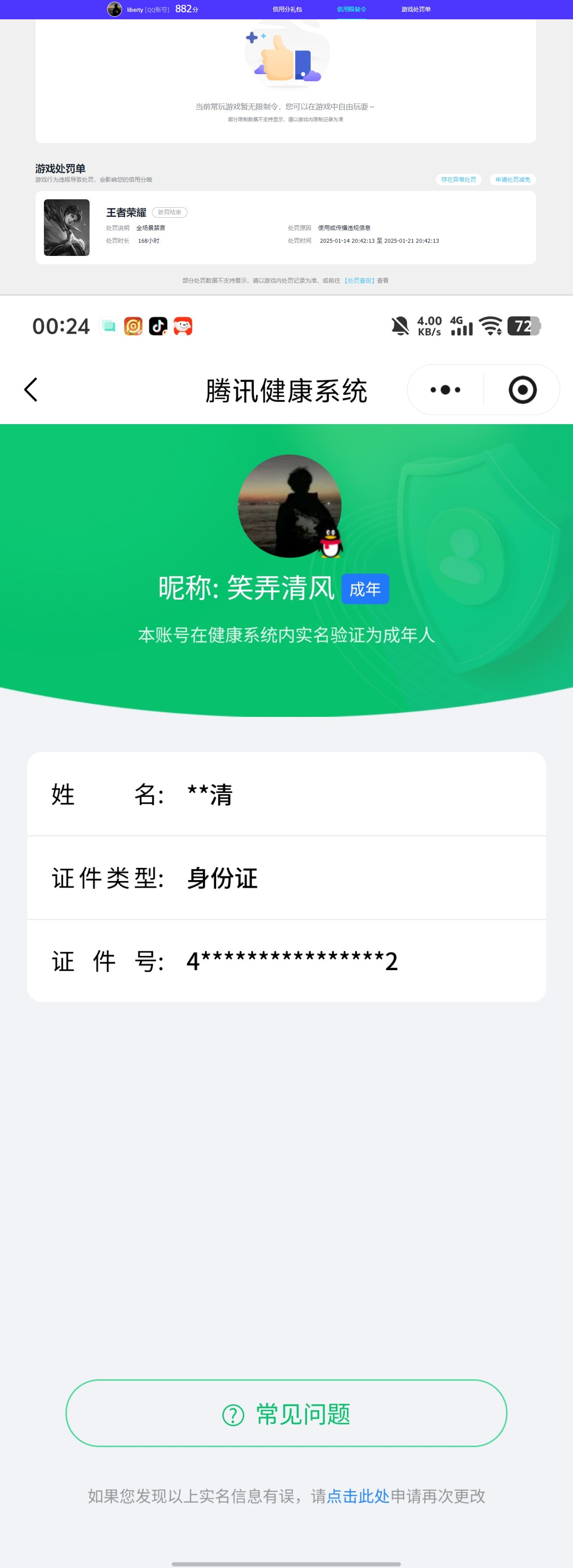573x1568 pixels.
Task: Open the Douyin app from status bar
Action: 158,326
